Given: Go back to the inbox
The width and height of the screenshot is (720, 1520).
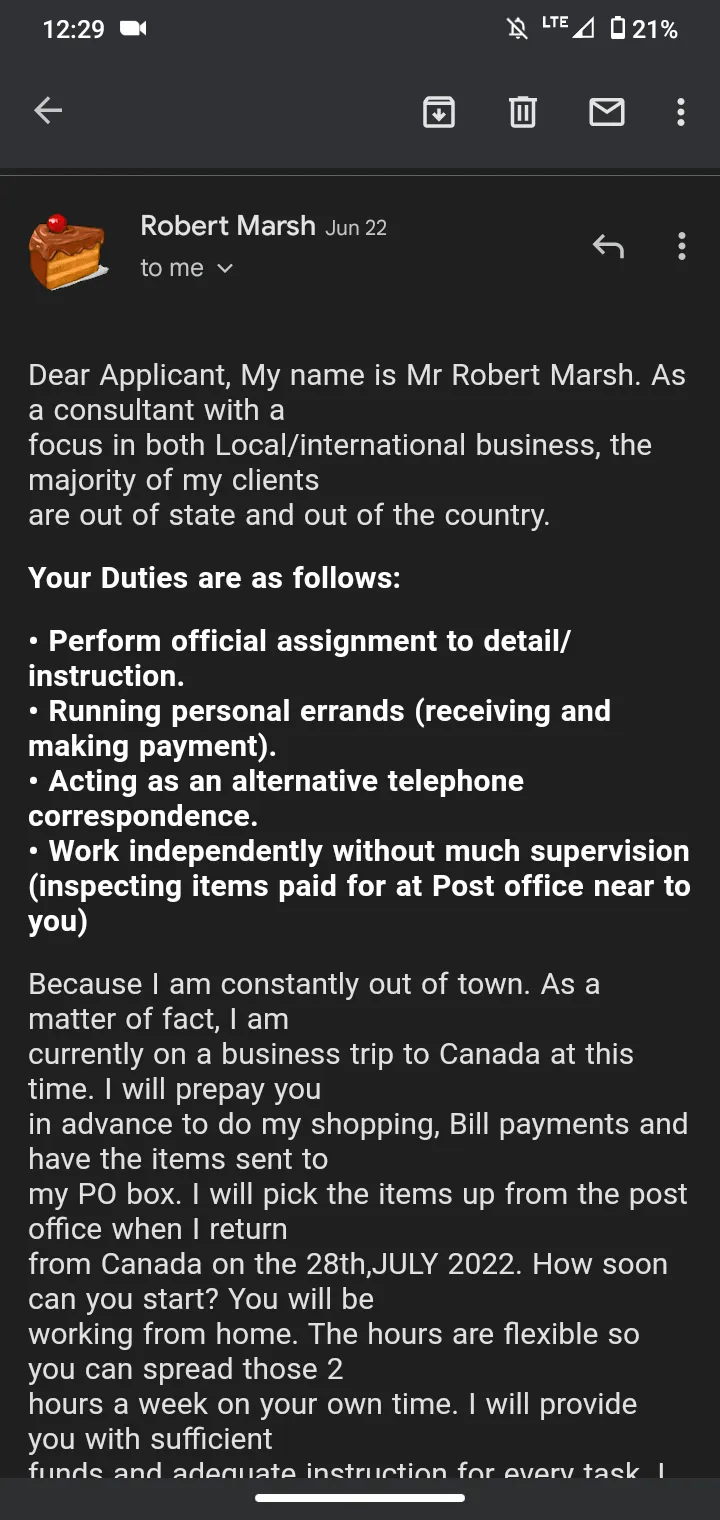Looking at the screenshot, I should click(x=48, y=111).
